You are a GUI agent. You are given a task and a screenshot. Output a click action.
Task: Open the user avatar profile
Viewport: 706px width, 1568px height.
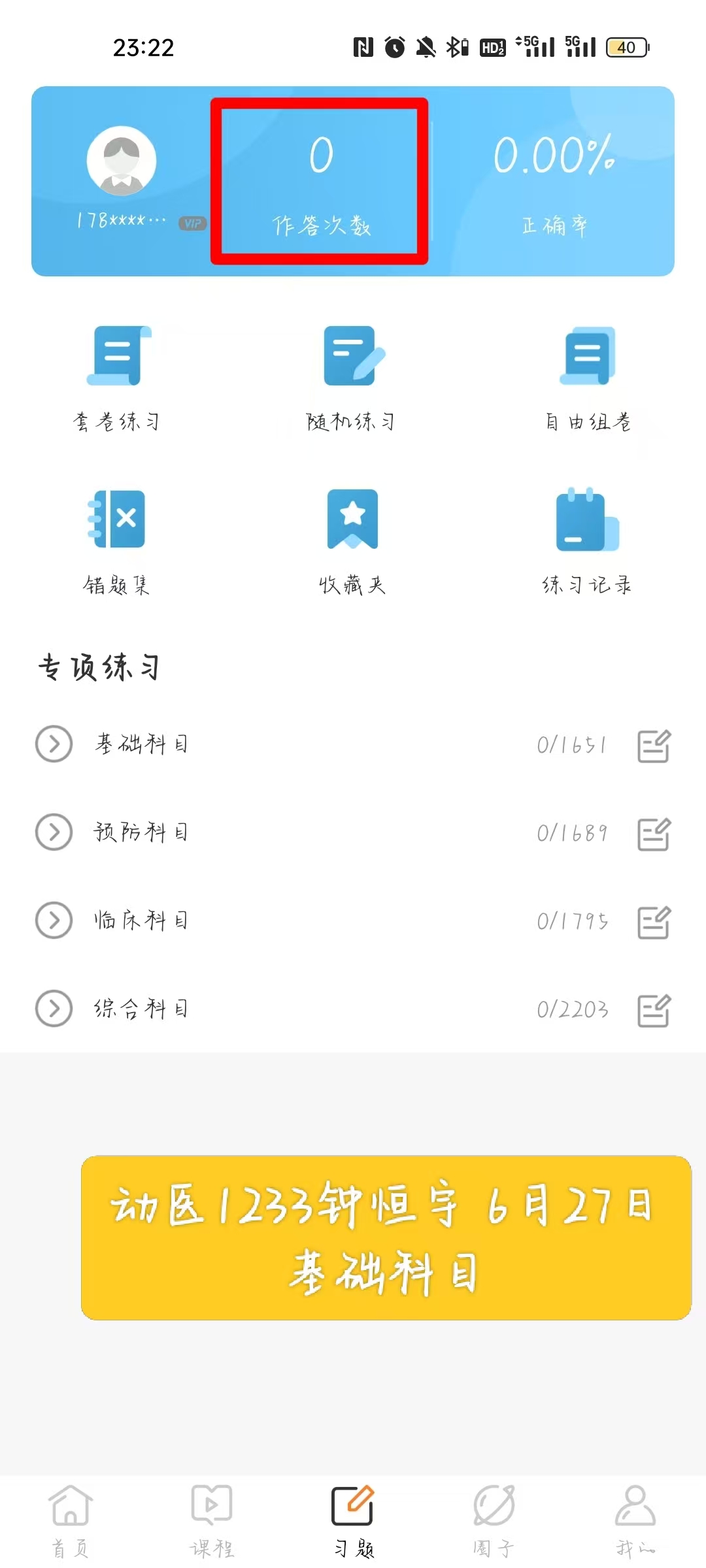tap(122, 161)
